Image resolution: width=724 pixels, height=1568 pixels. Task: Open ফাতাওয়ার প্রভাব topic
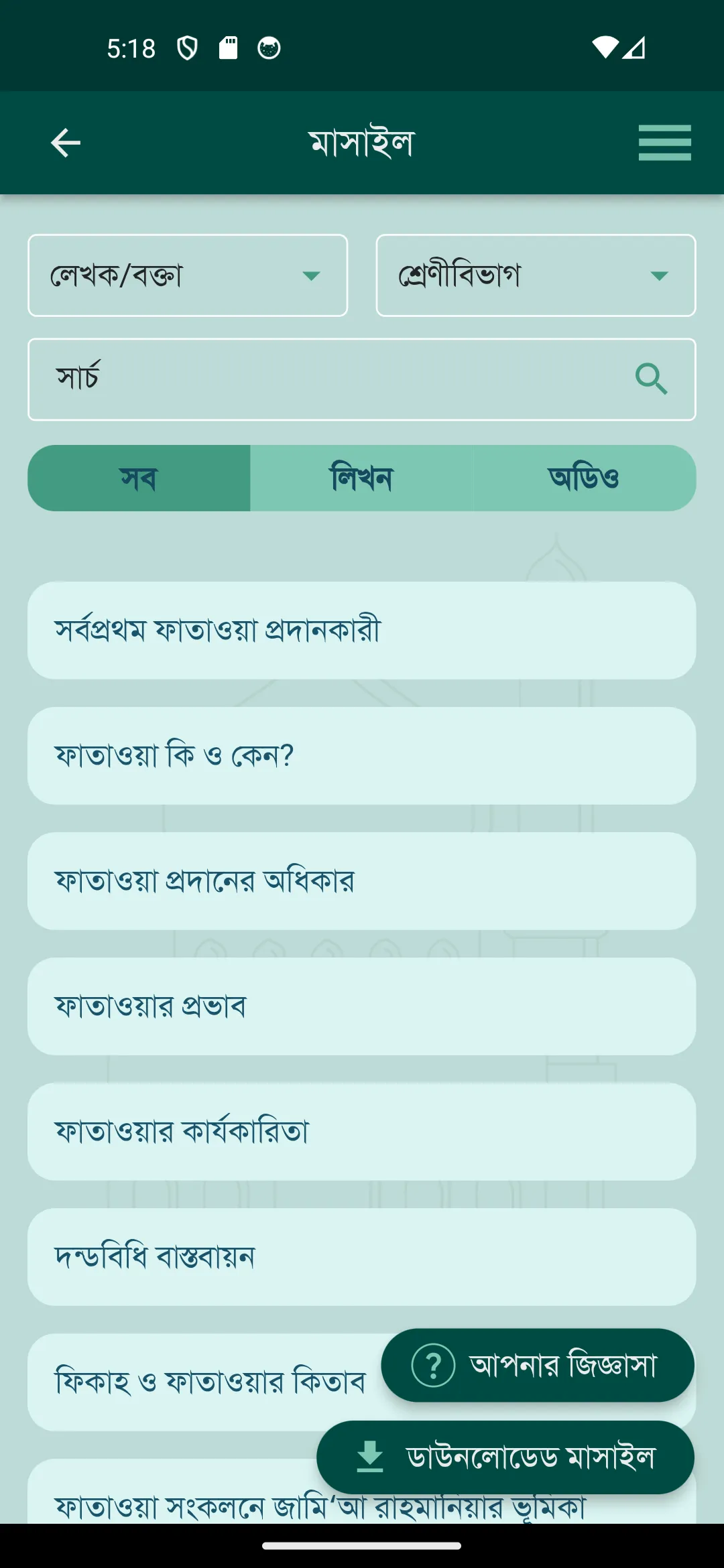(361, 1006)
